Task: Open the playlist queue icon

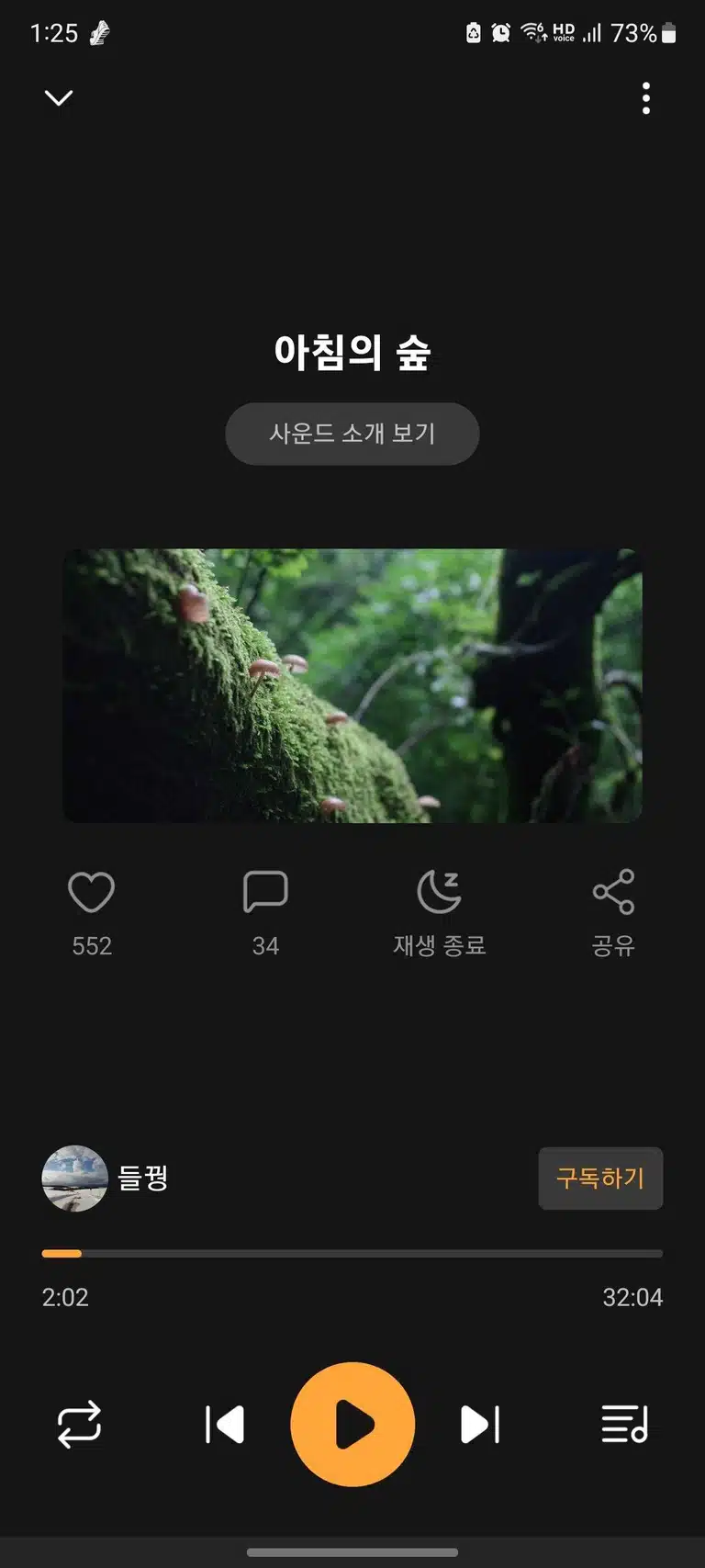Action: tap(625, 1425)
